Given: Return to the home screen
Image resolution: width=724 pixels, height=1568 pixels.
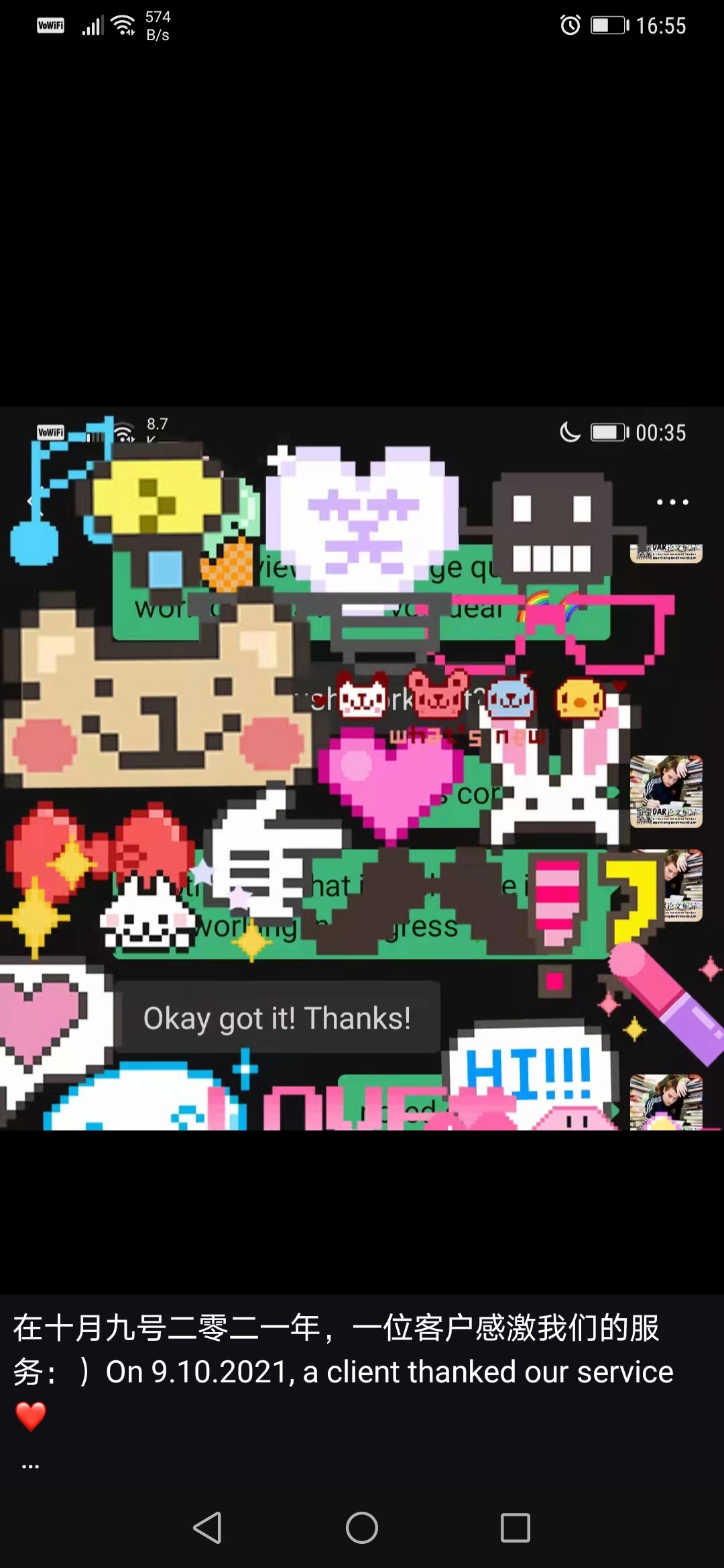Looking at the screenshot, I should coord(362,1528).
